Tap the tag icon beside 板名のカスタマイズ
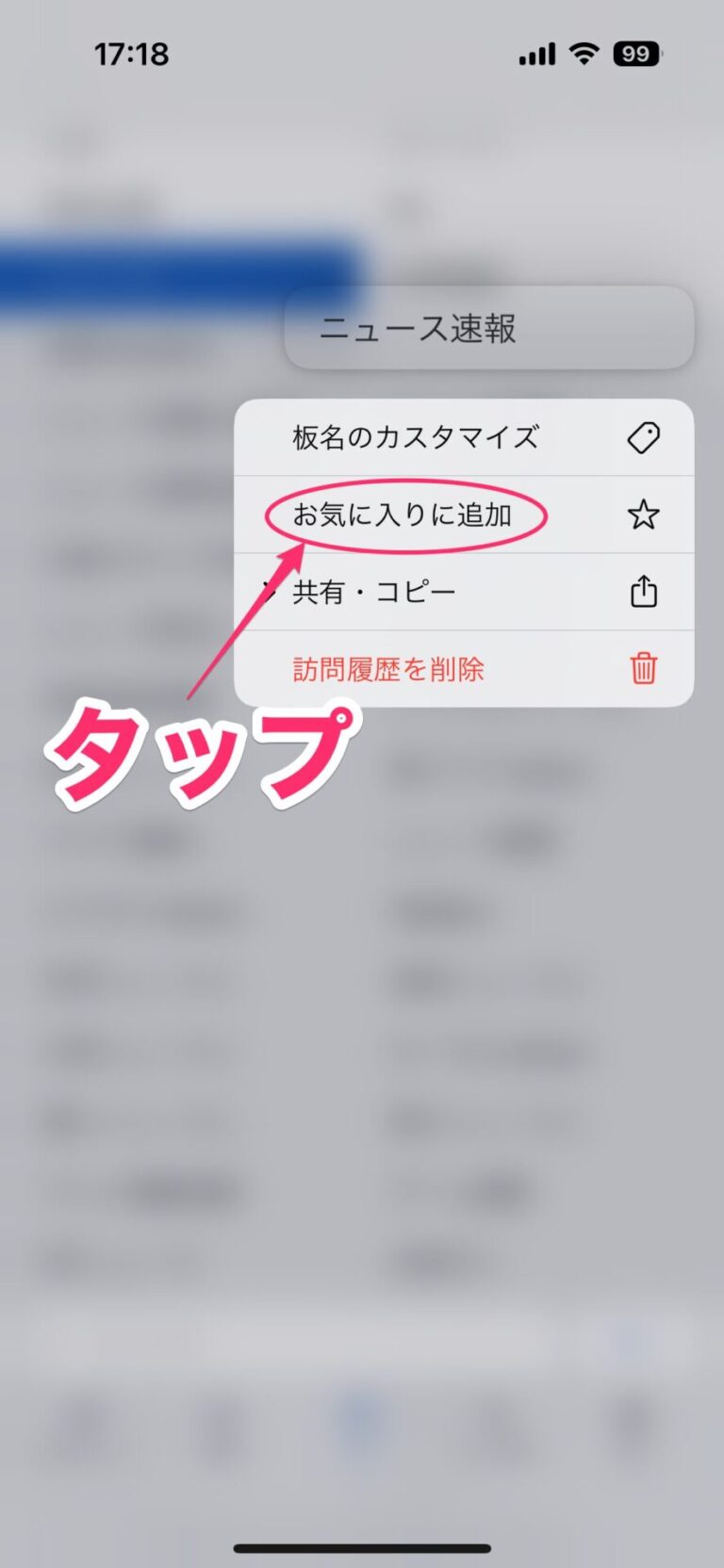 click(x=642, y=437)
